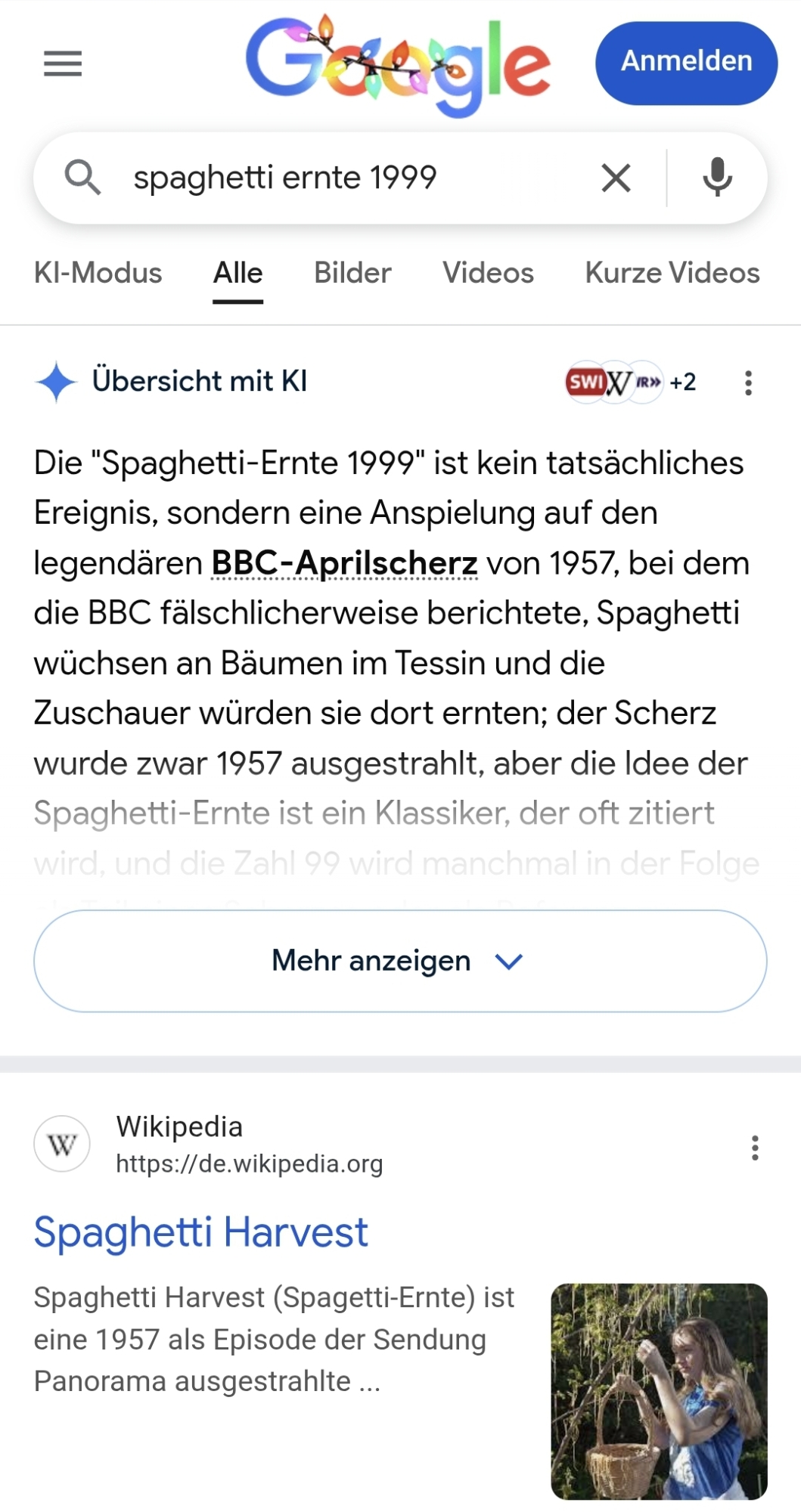Switch to the Bilder tab
This screenshot has width=801, height=1512.
(352, 273)
